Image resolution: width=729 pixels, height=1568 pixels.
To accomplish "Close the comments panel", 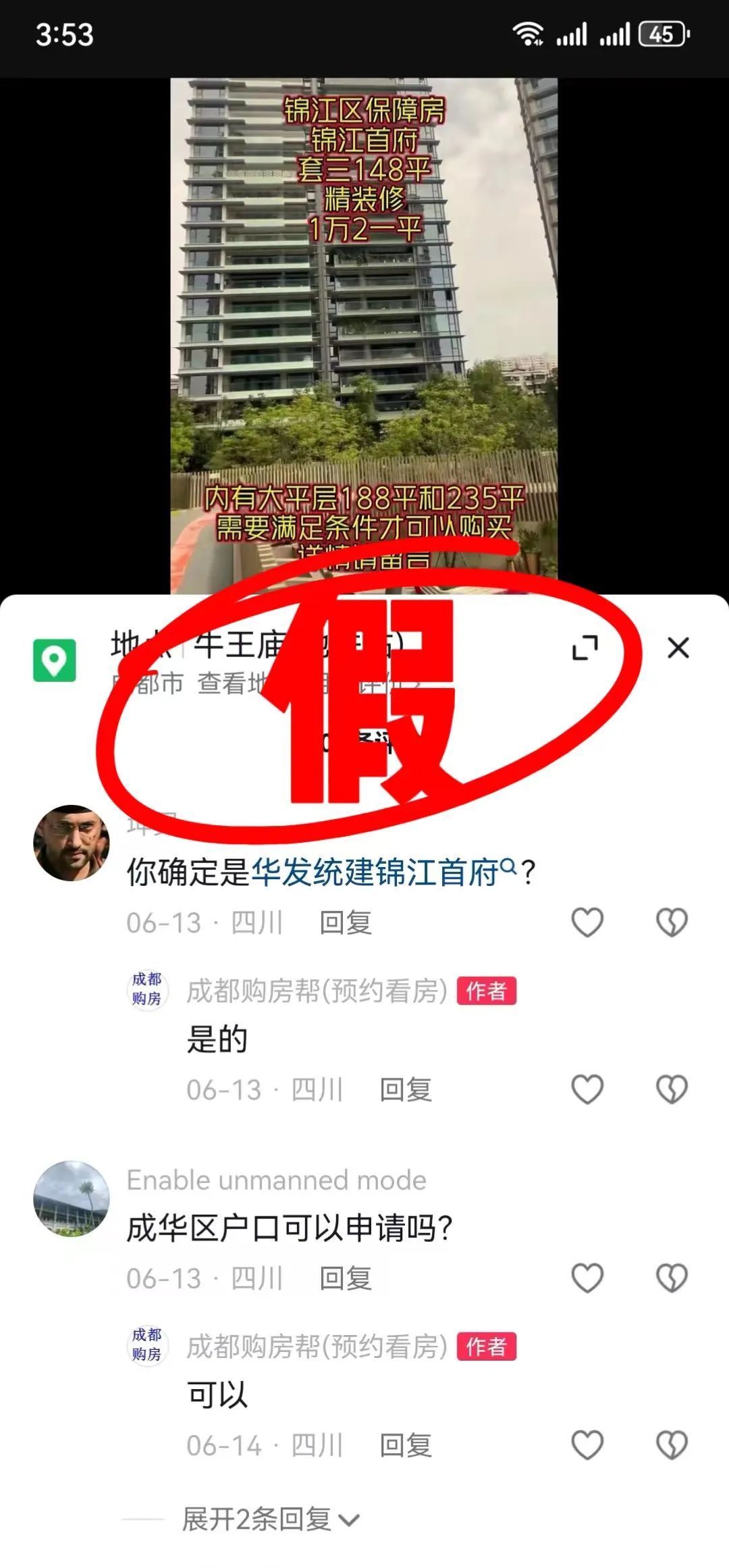I will (x=678, y=648).
